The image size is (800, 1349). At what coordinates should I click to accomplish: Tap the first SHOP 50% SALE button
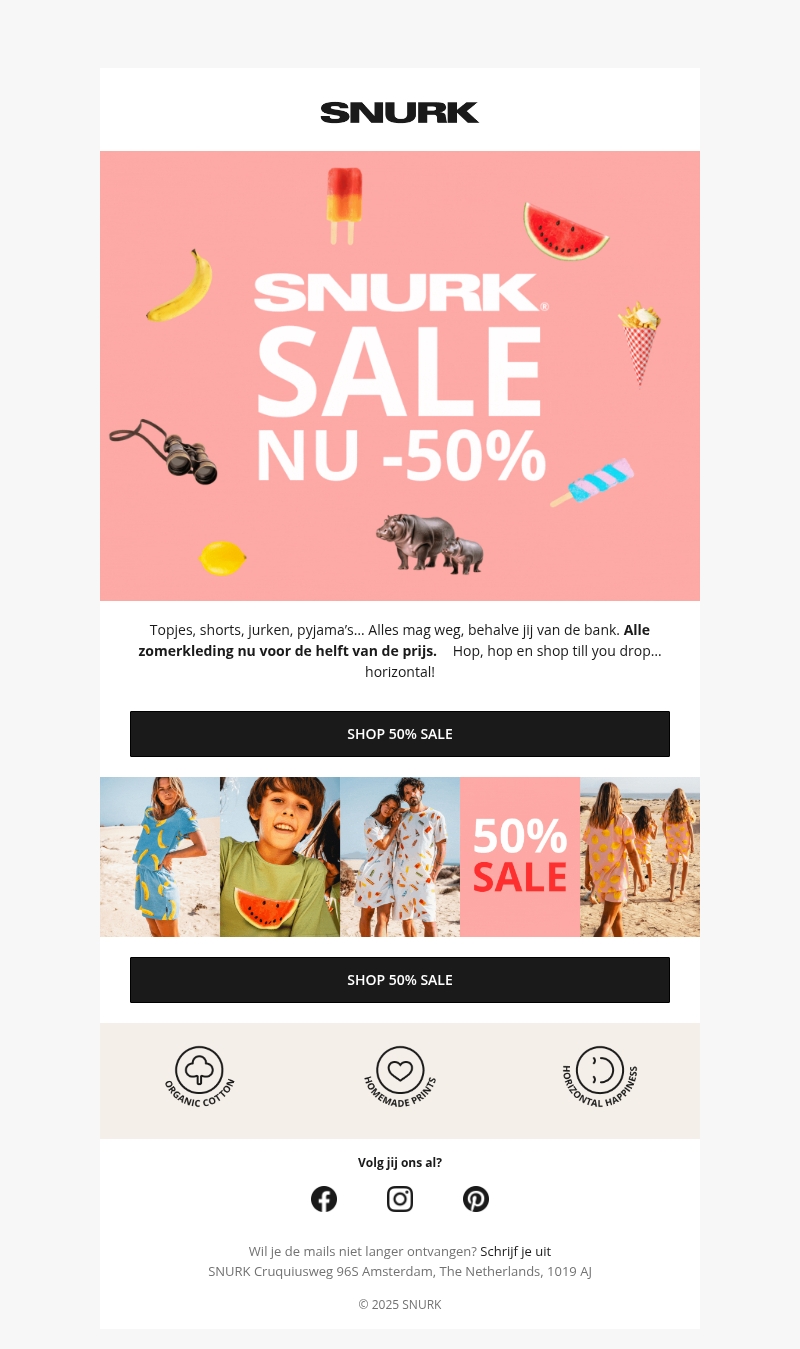click(x=400, y=734)
